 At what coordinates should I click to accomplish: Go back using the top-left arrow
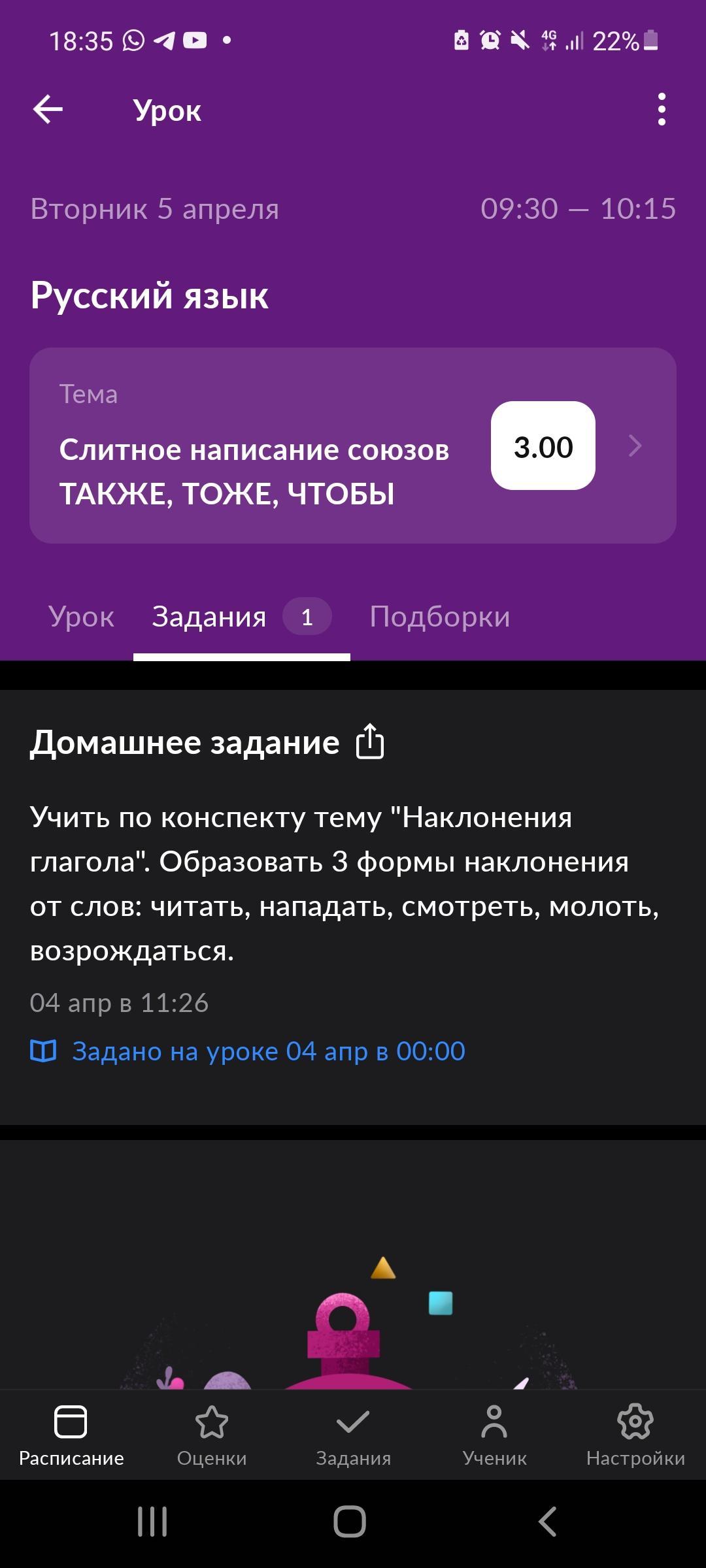48,109
